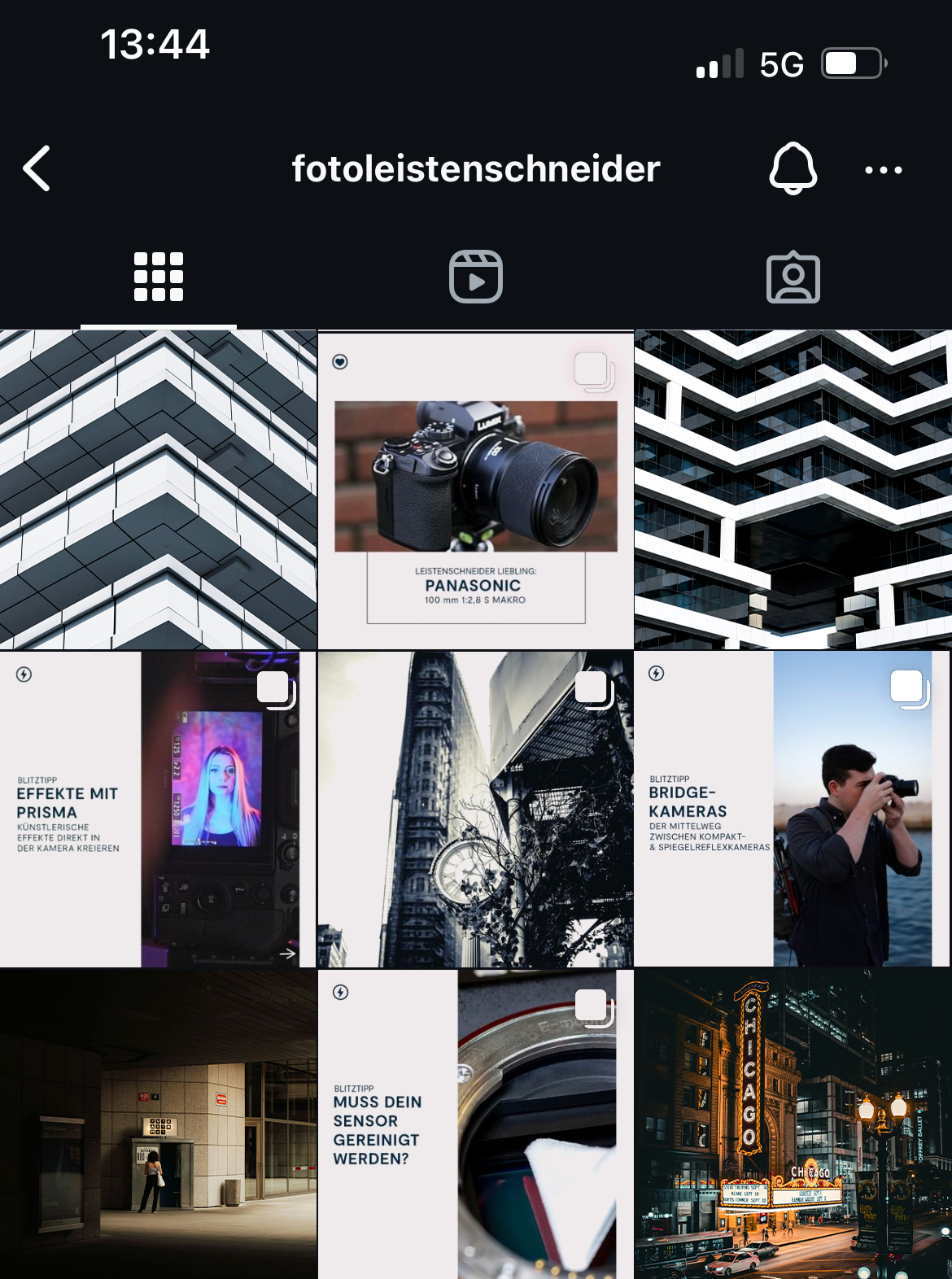Open the striped white balcony building photo
The image size is (952, 1279).
[x=158, y=490]
